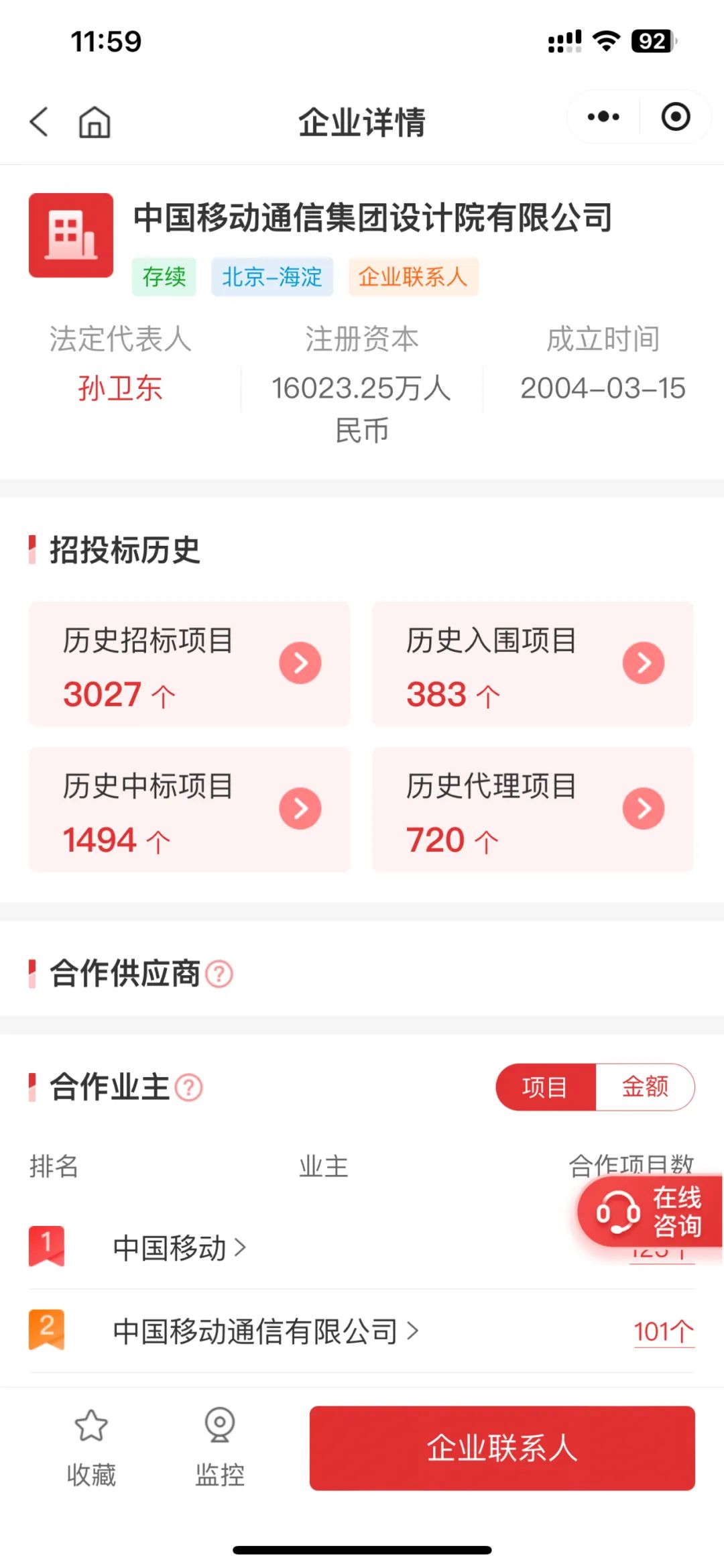Image resolution: width=724 pixels, height=1568 pixels.
Task: Switch to the 金额 segment
Action: click(645, 1087)
